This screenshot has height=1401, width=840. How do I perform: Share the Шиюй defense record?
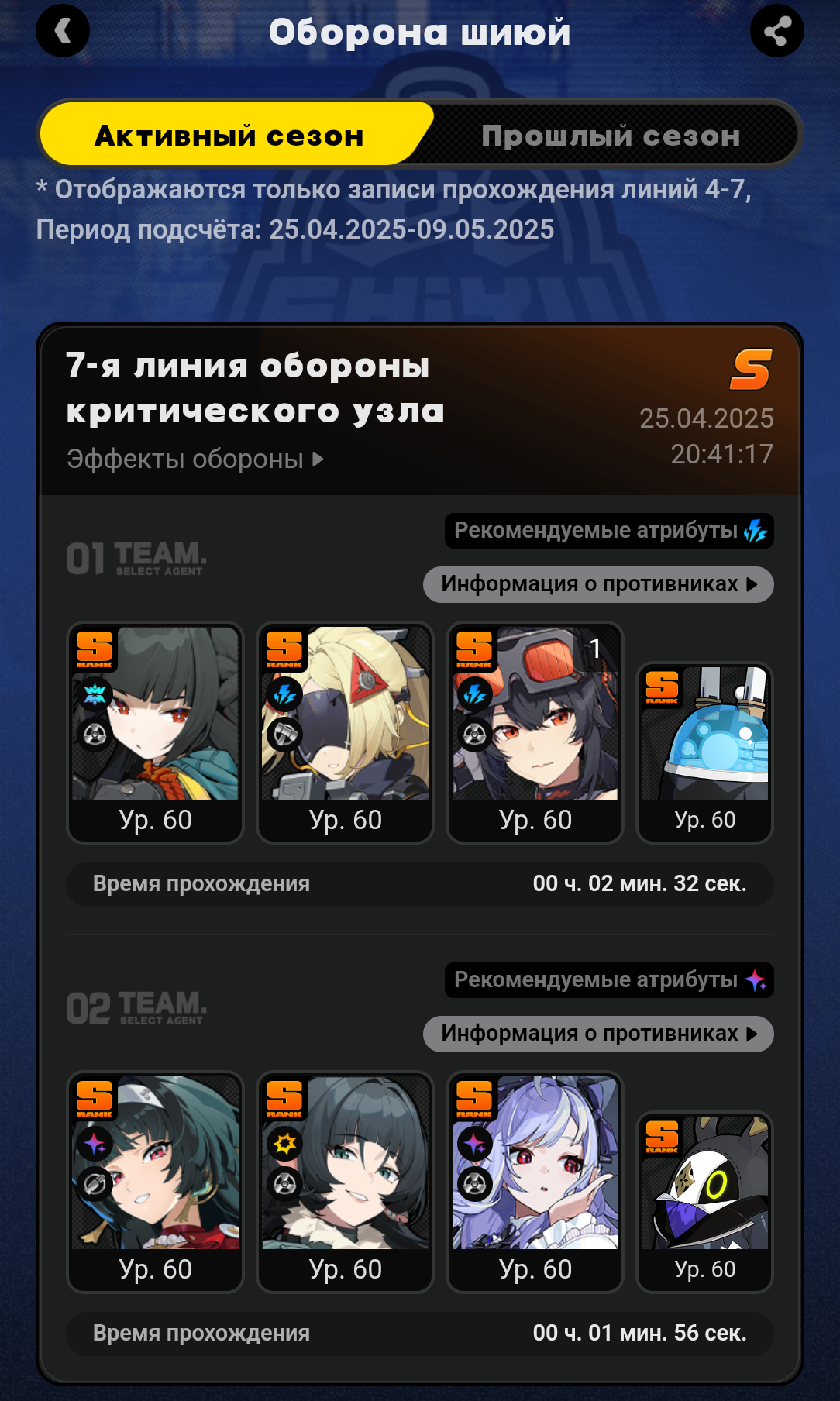pyautogui.click(x=776, y=31)
